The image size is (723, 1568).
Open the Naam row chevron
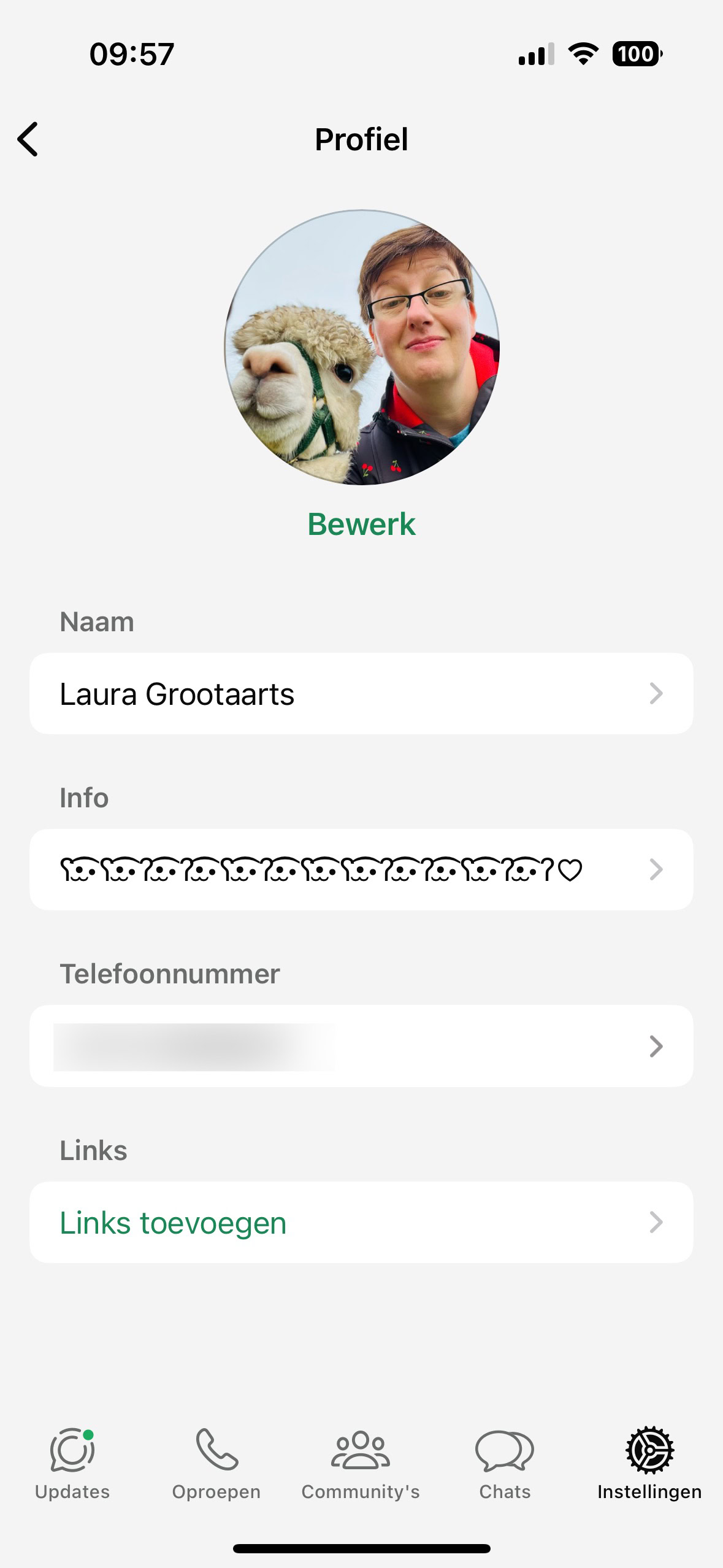click(x=656, y=694)
